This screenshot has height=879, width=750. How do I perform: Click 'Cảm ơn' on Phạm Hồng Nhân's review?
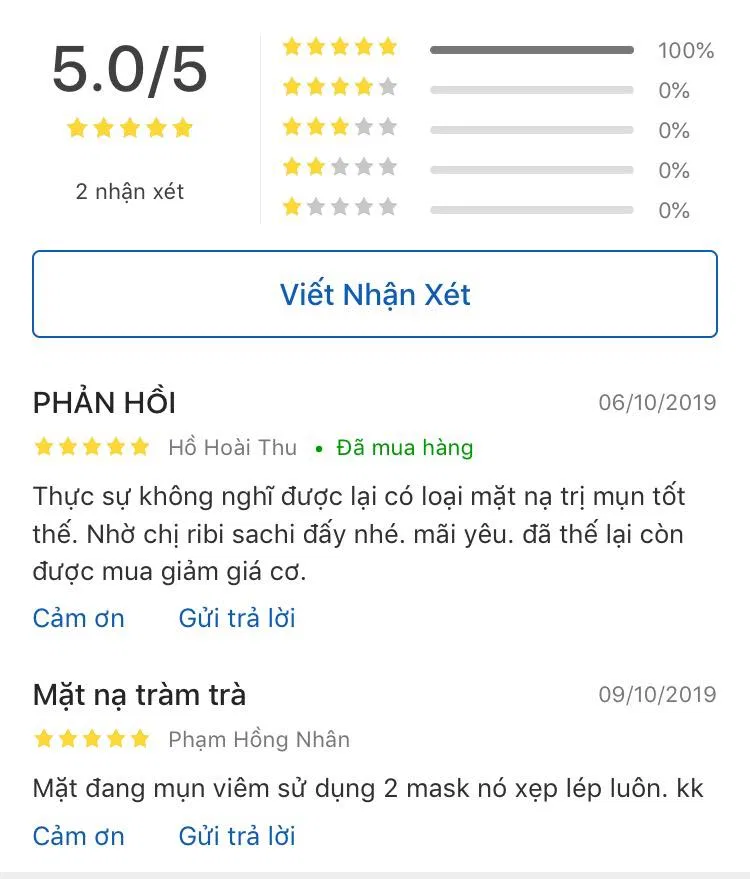pos(79,836)
